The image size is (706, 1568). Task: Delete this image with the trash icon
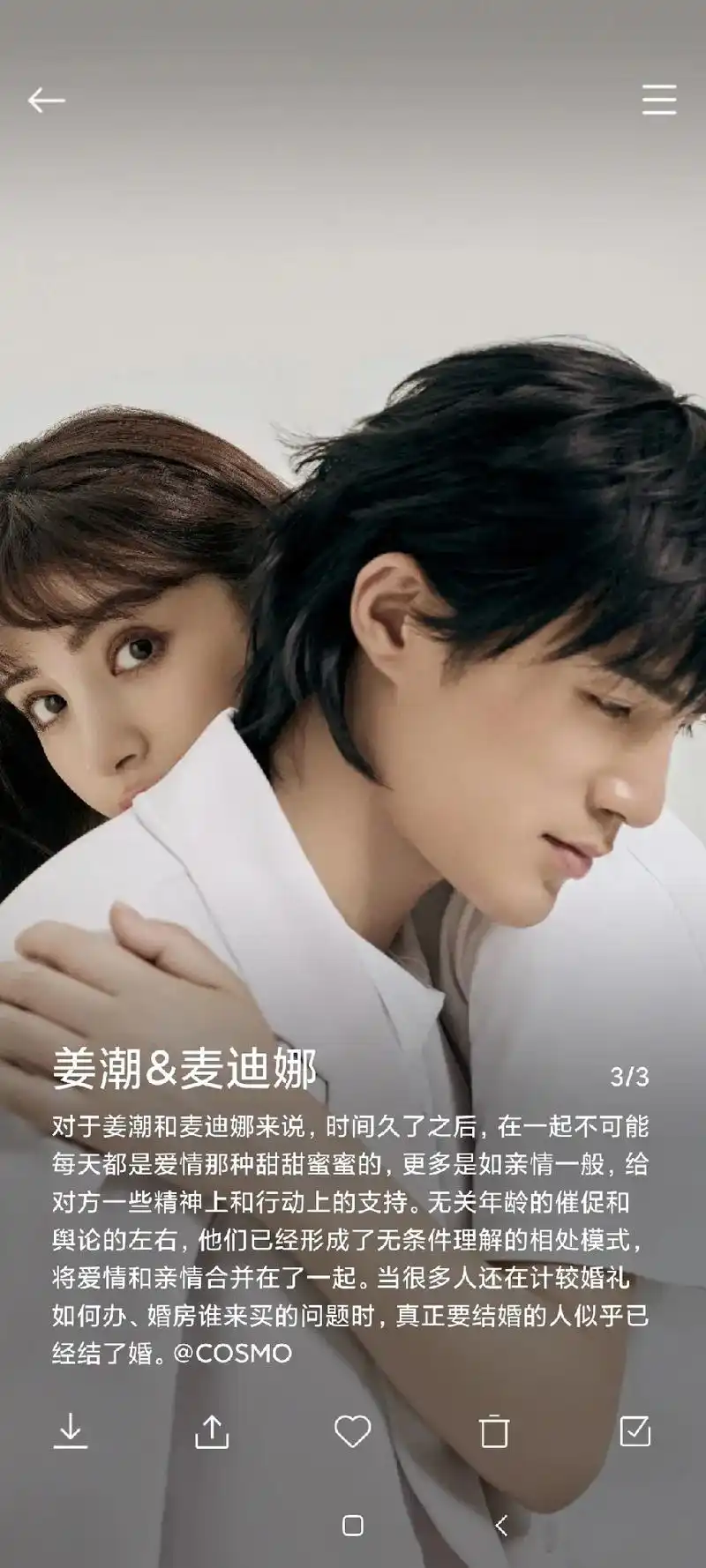[494, 1430]
